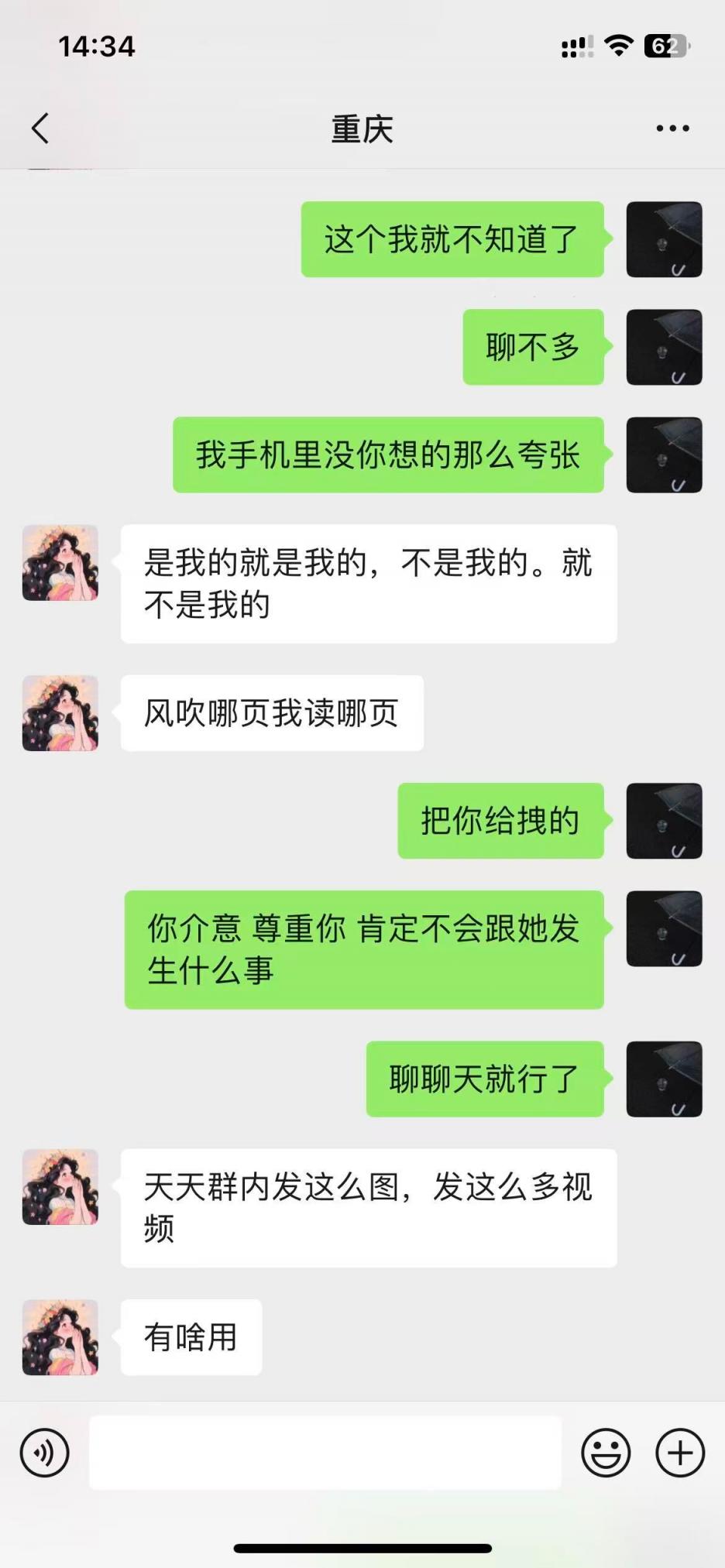Open the emoji sticker panel

(606, 1453)
